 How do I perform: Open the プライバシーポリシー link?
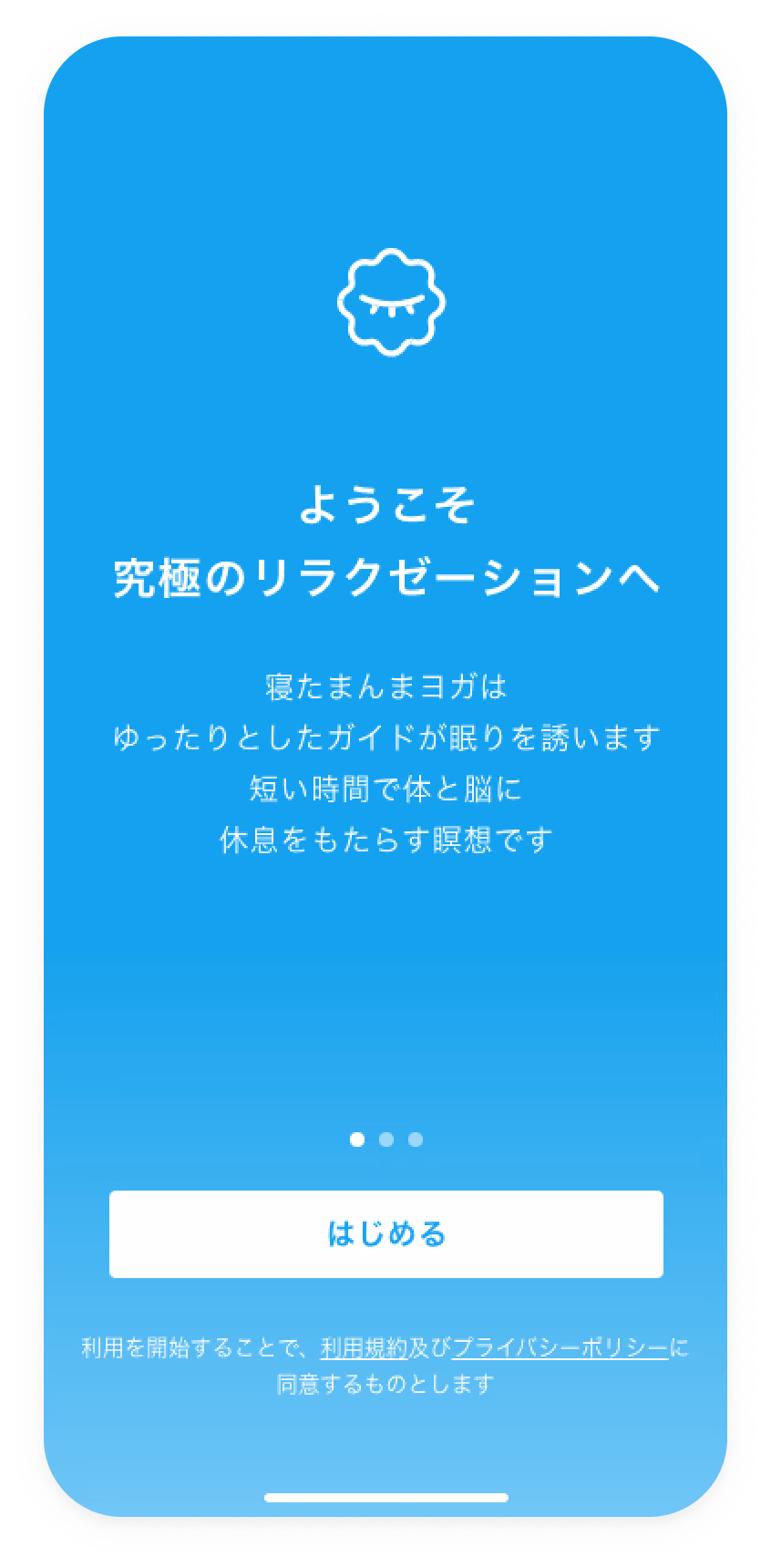pyautogui.click(x=560, y=1347)
